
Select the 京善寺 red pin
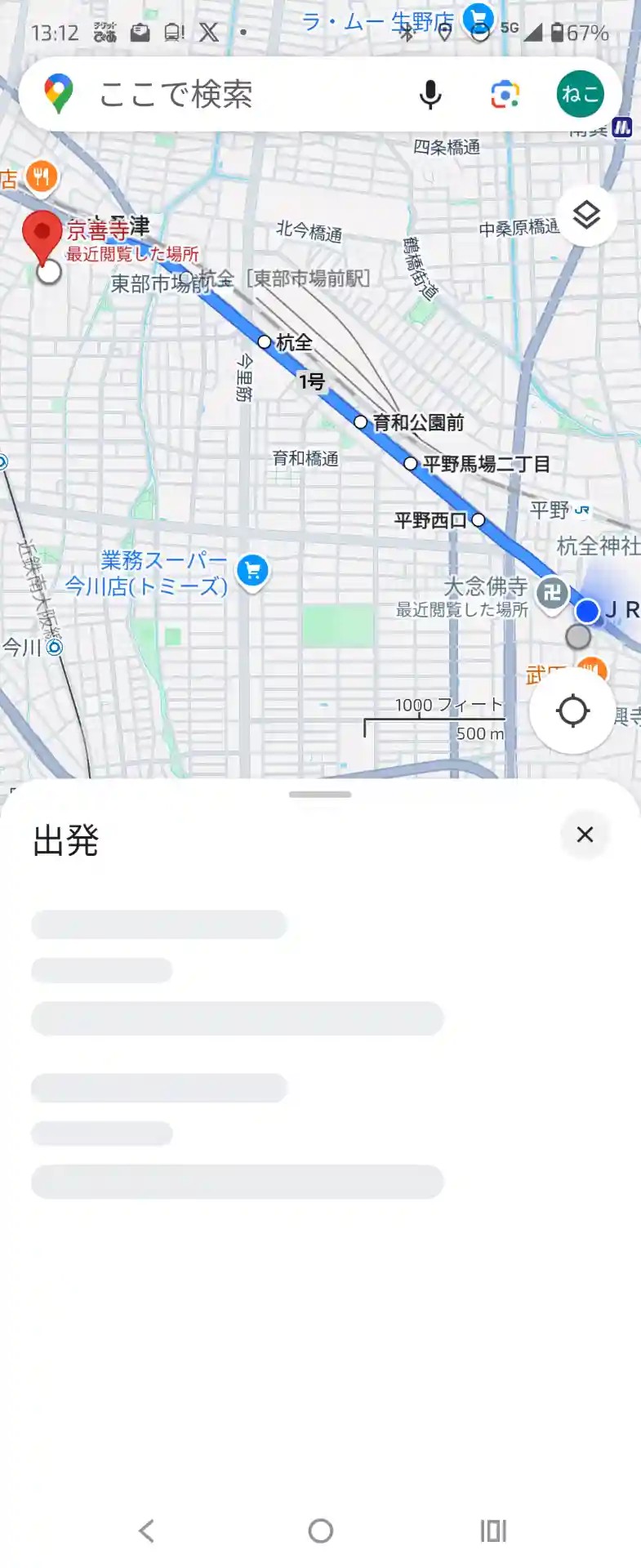[42, 234]
